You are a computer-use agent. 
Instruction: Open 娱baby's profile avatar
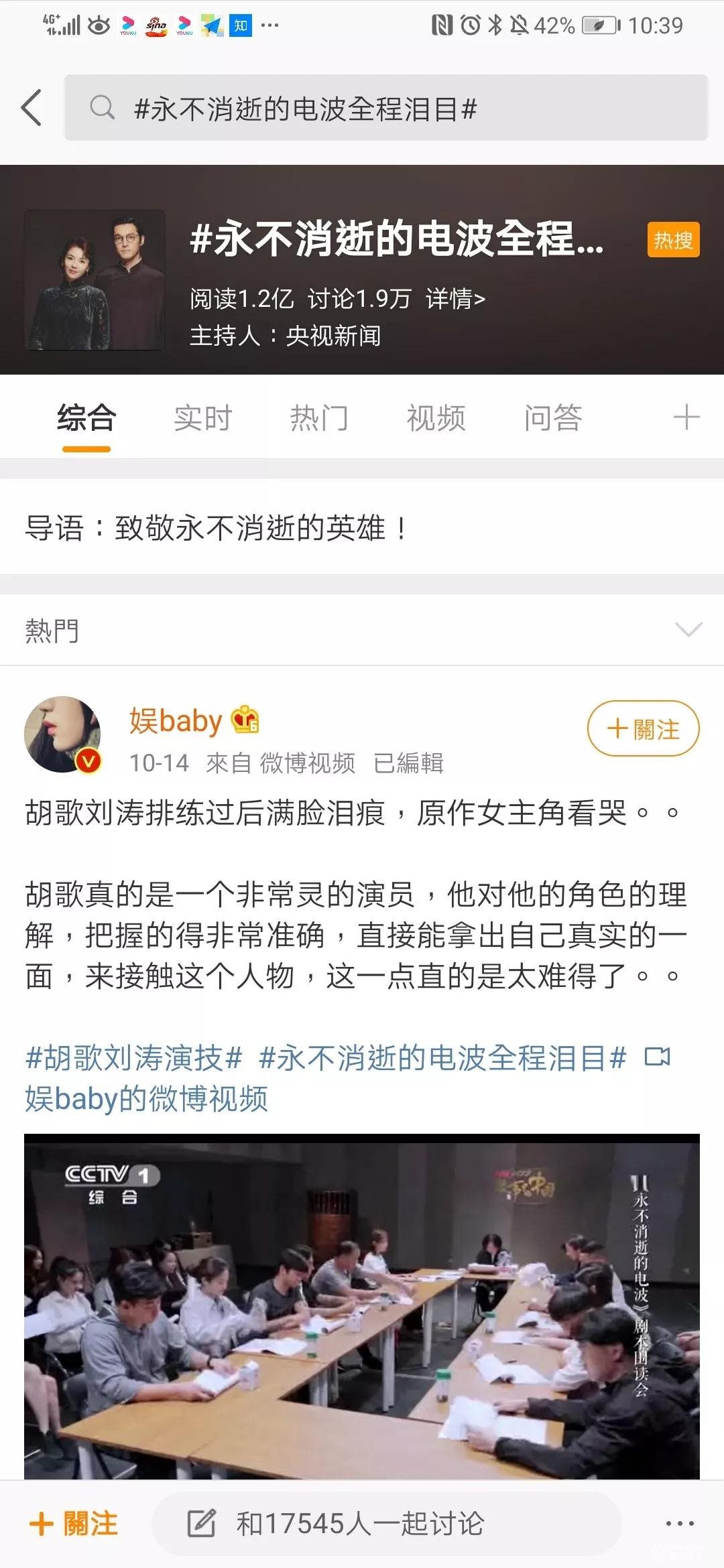(62, 734)
